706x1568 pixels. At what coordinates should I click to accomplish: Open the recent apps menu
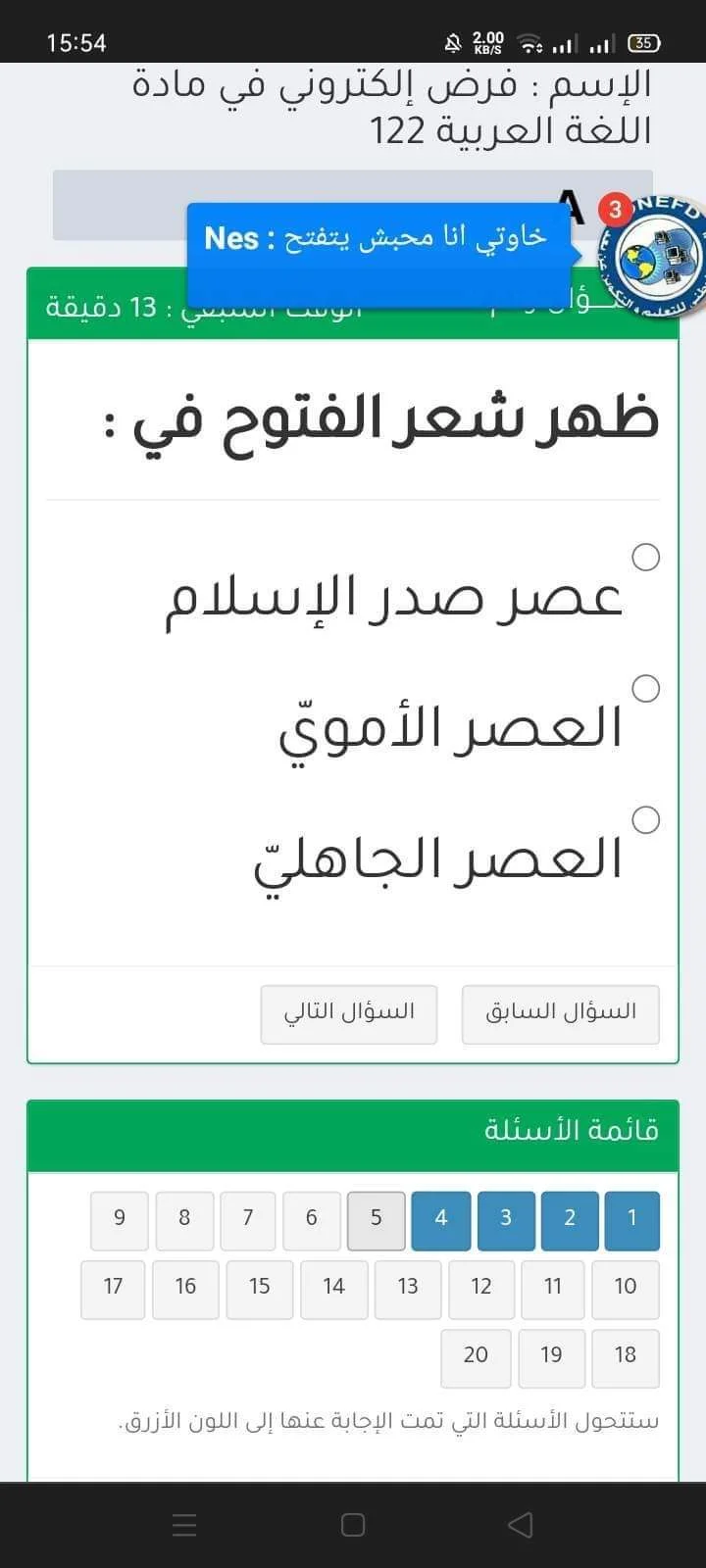184,1524
